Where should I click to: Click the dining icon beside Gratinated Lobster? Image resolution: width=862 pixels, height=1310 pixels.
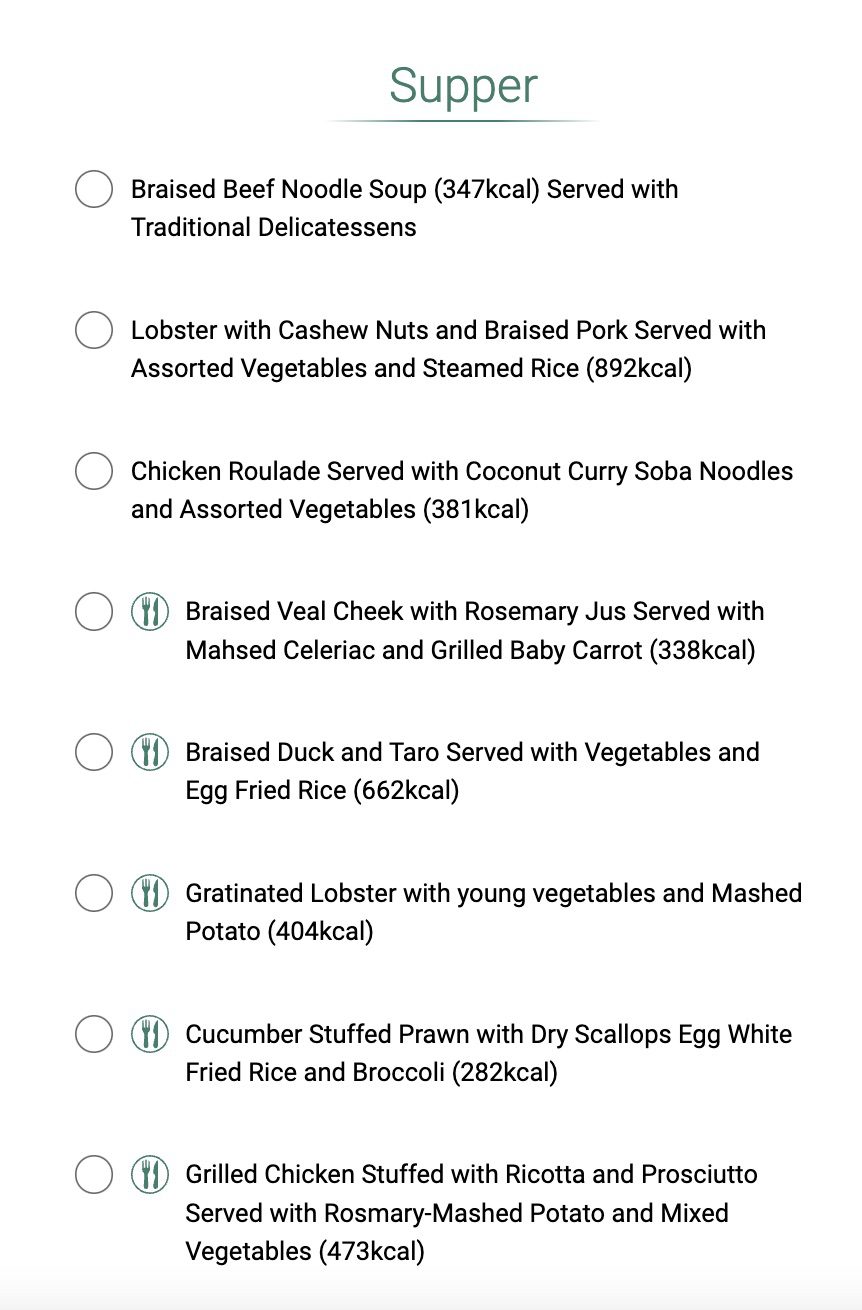149,894
